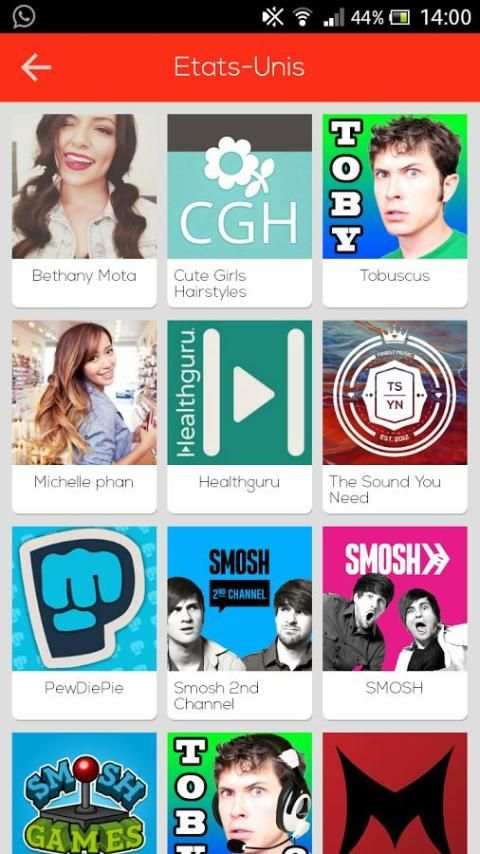The width and height of the screenshot is (480, 854).
Task: View the Healthguru channel
Action: coord(239,417)
